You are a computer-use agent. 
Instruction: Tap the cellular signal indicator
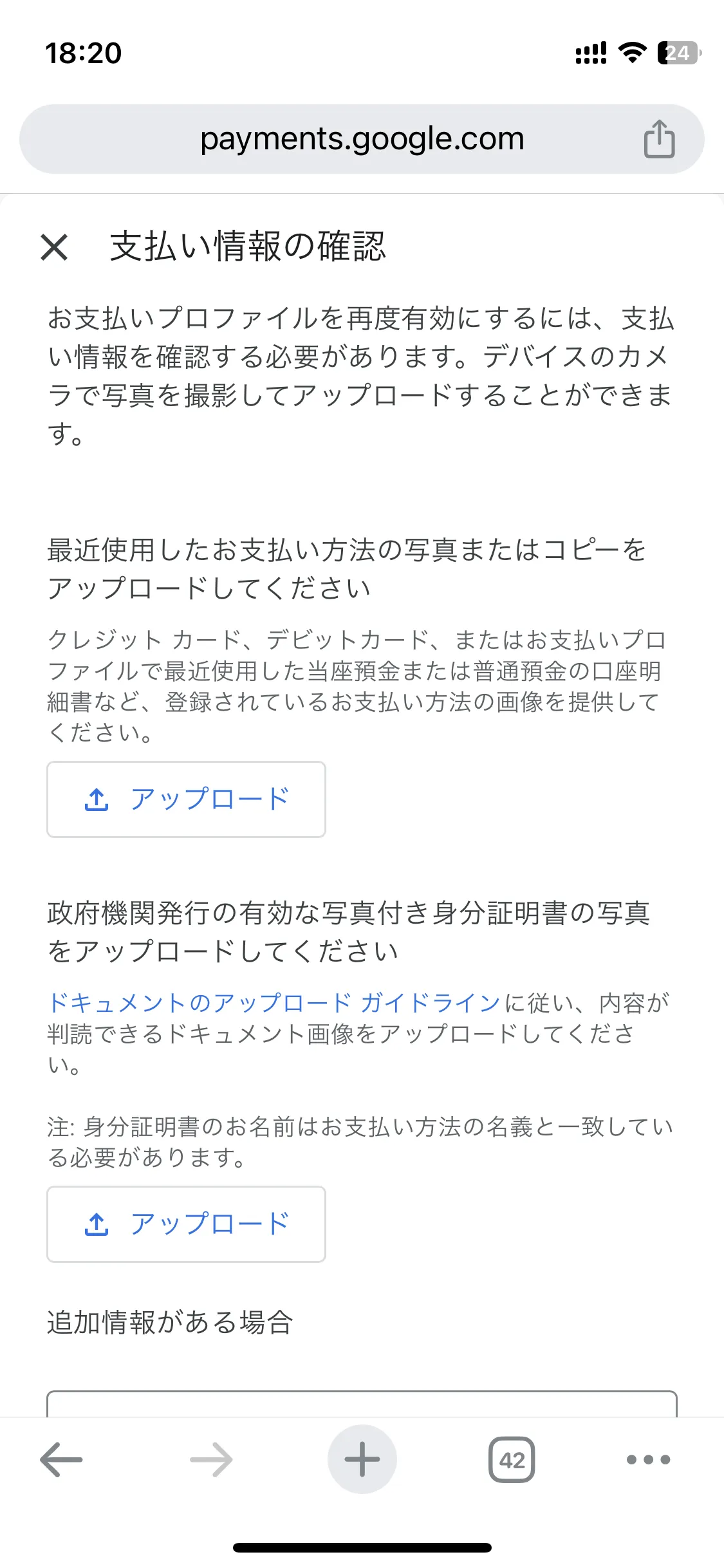589,53
